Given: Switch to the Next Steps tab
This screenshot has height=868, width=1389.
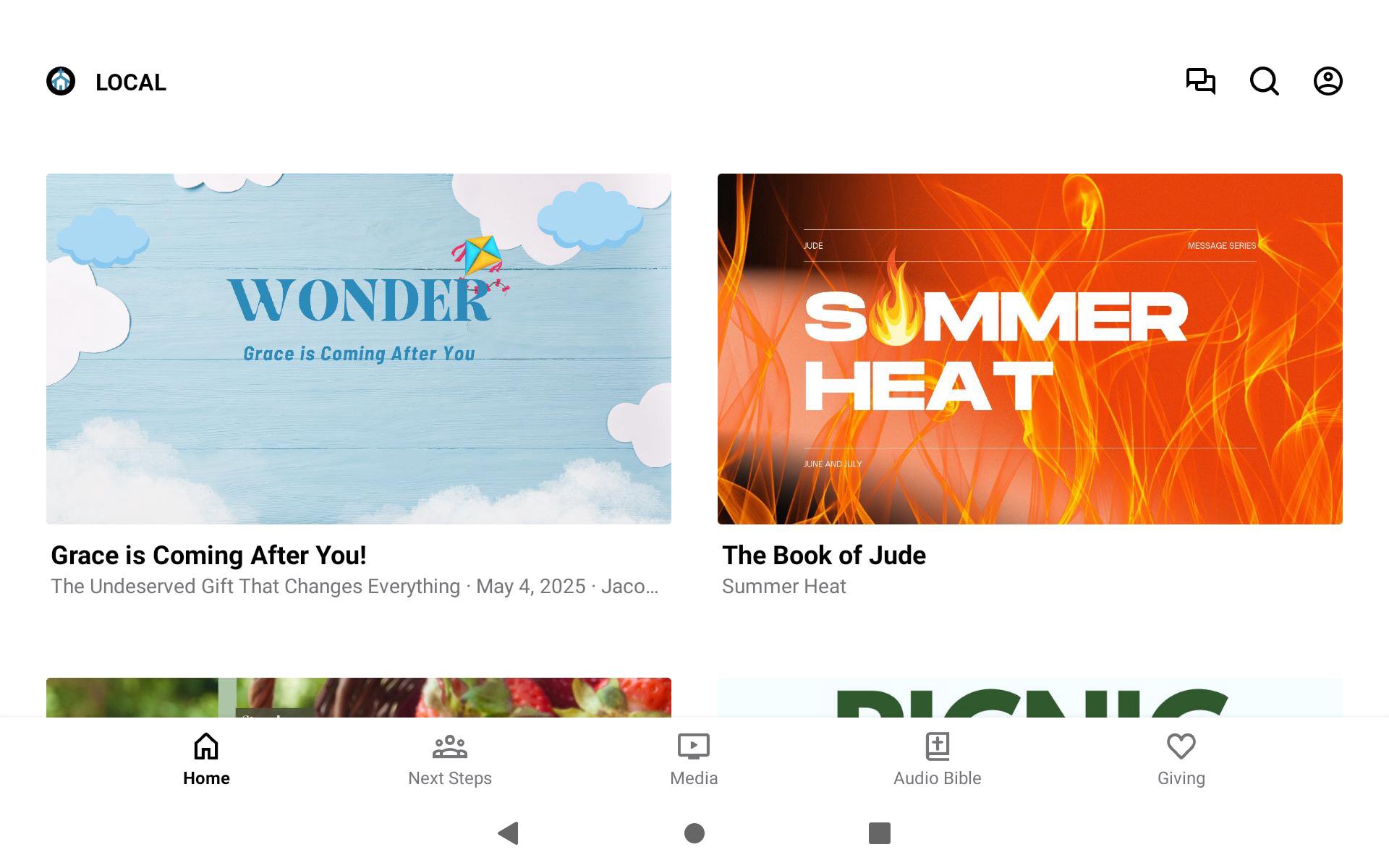Looking at the screenshot, I should click(449, 759).
